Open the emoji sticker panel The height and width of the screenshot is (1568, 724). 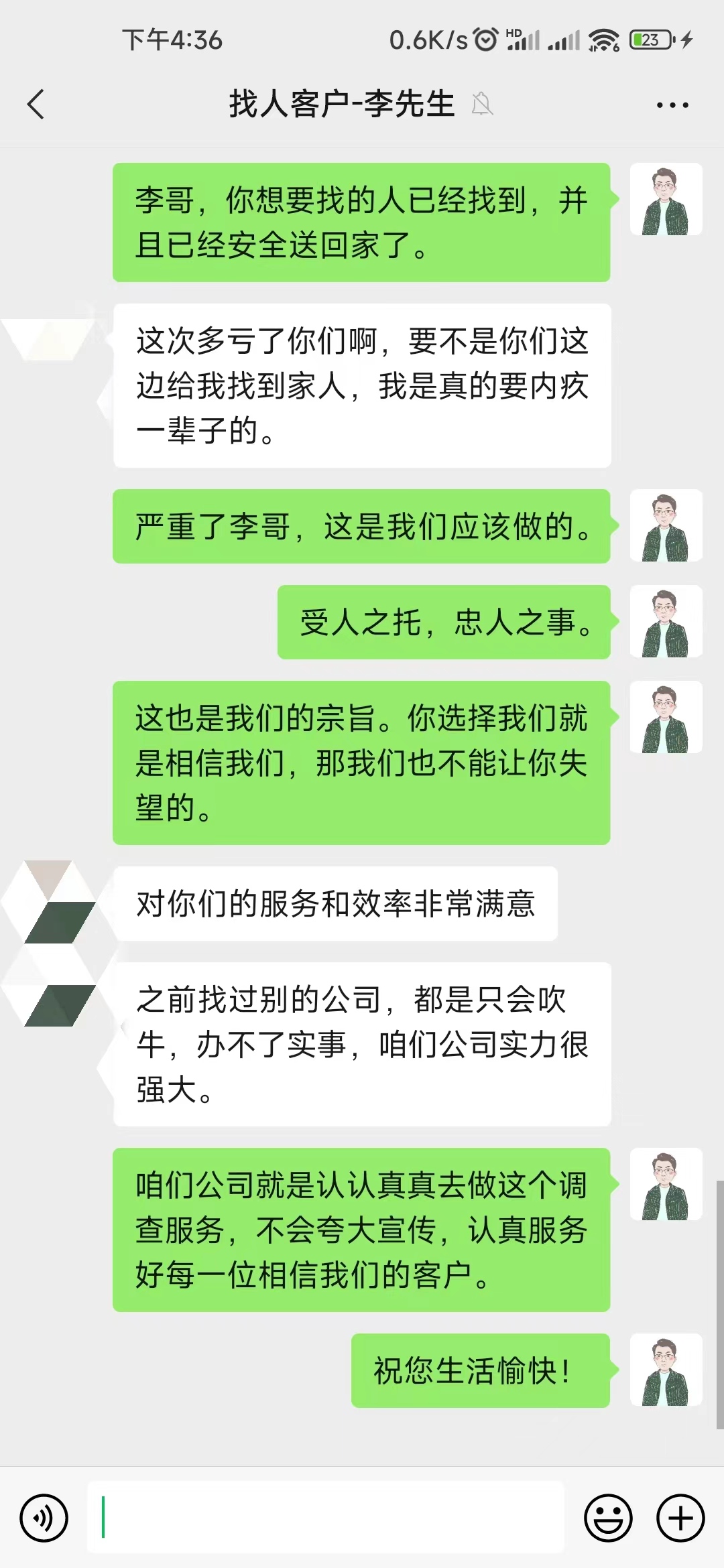[x=608, y=1518]
